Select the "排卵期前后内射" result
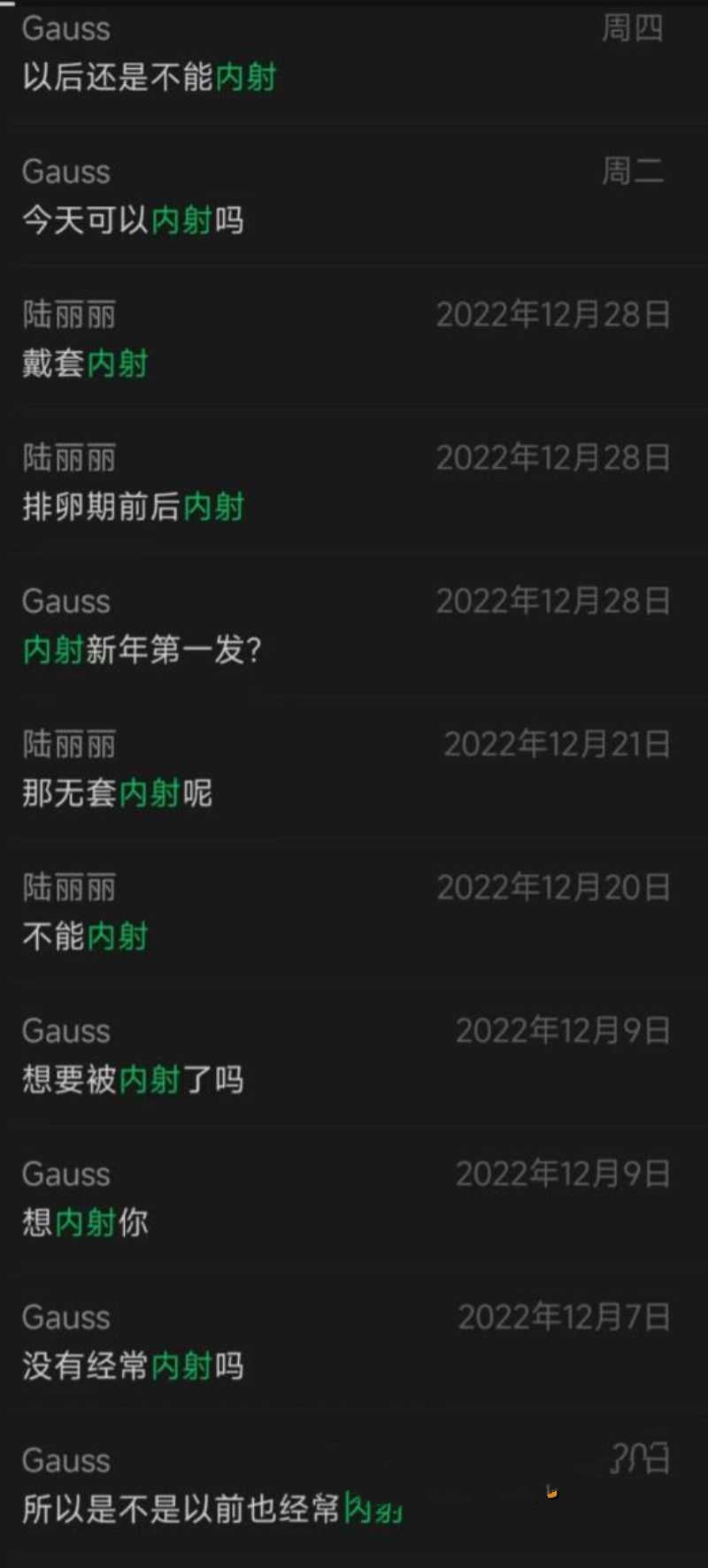The width and height of the screenshot is (708, 1568). pyautogui.click(x=133, y=507)
